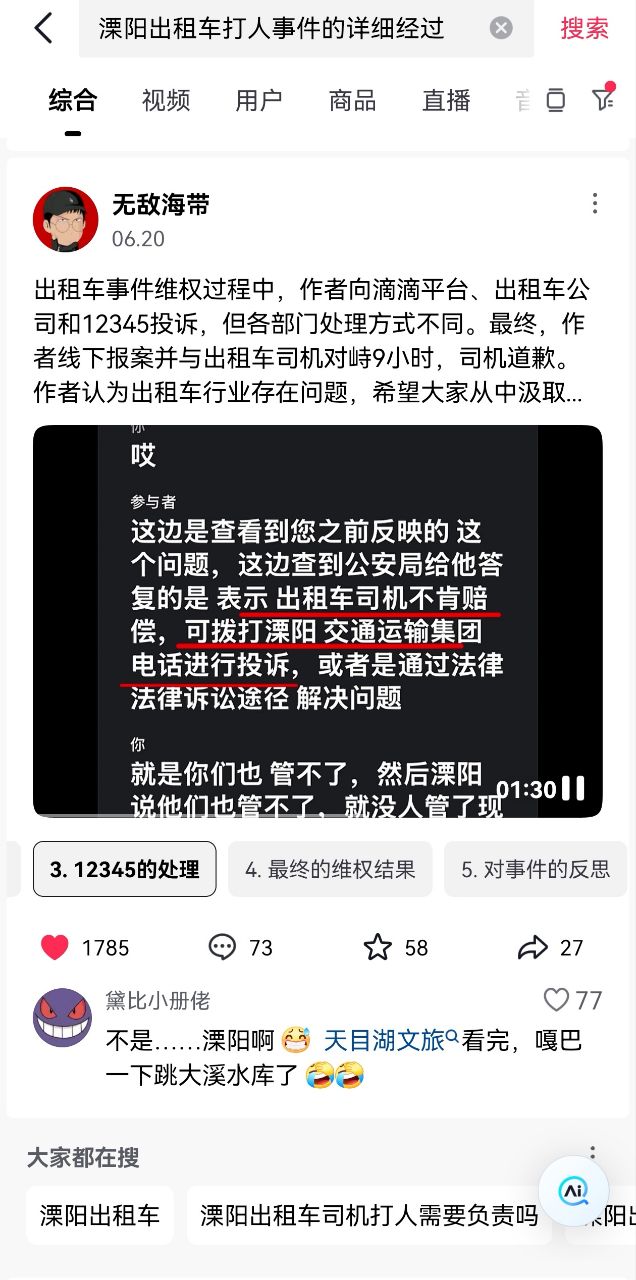Image resolution: width=636 pixels, height=1280 pixels.
Task: Open the search filter icon
Action: (602, 99)
